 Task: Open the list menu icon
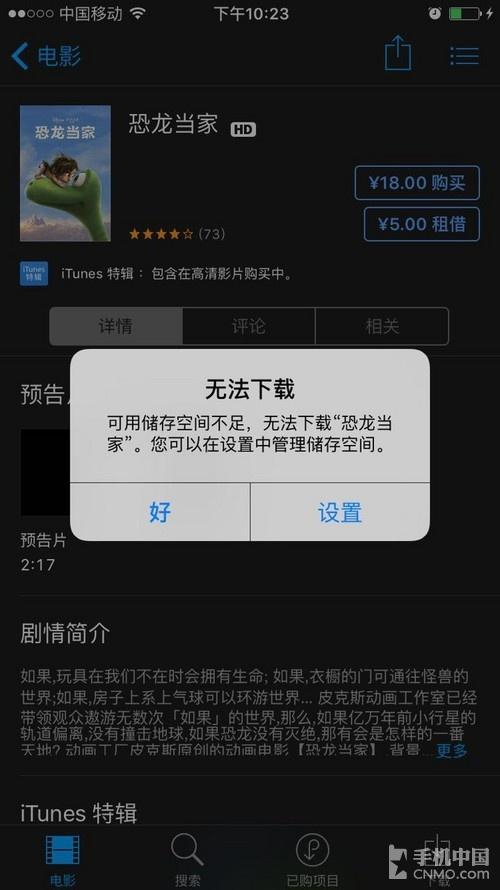(x=464, y=56)
